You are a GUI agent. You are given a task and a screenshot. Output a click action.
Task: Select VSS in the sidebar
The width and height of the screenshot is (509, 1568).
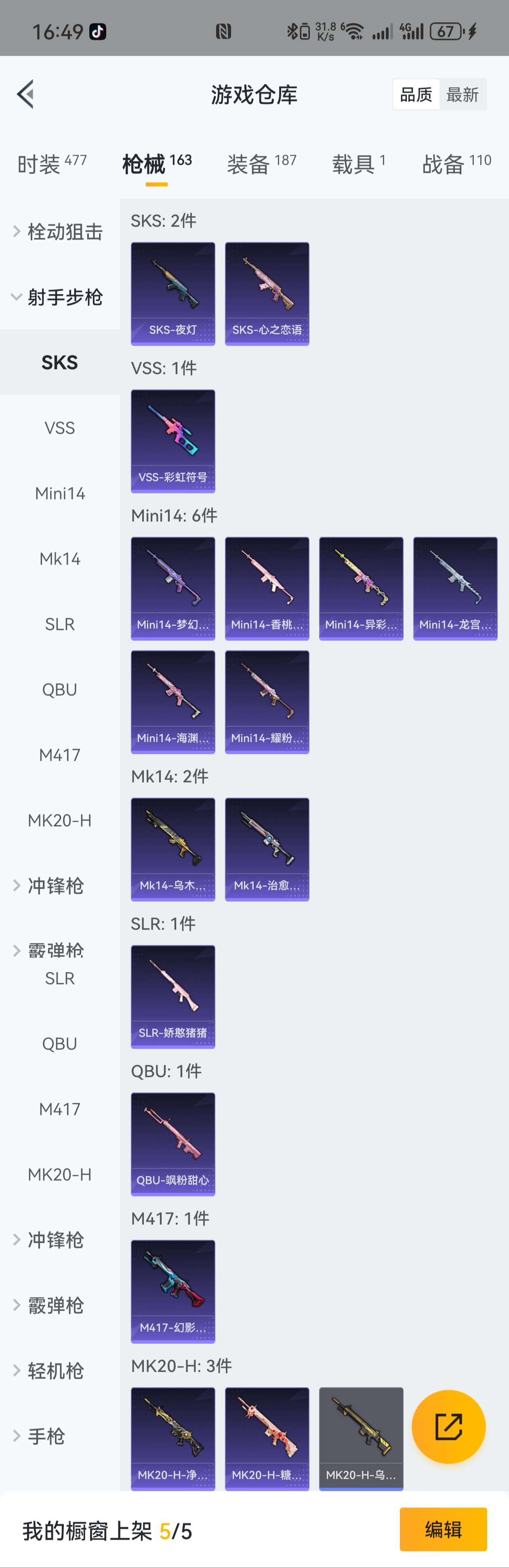coord(60,428)
